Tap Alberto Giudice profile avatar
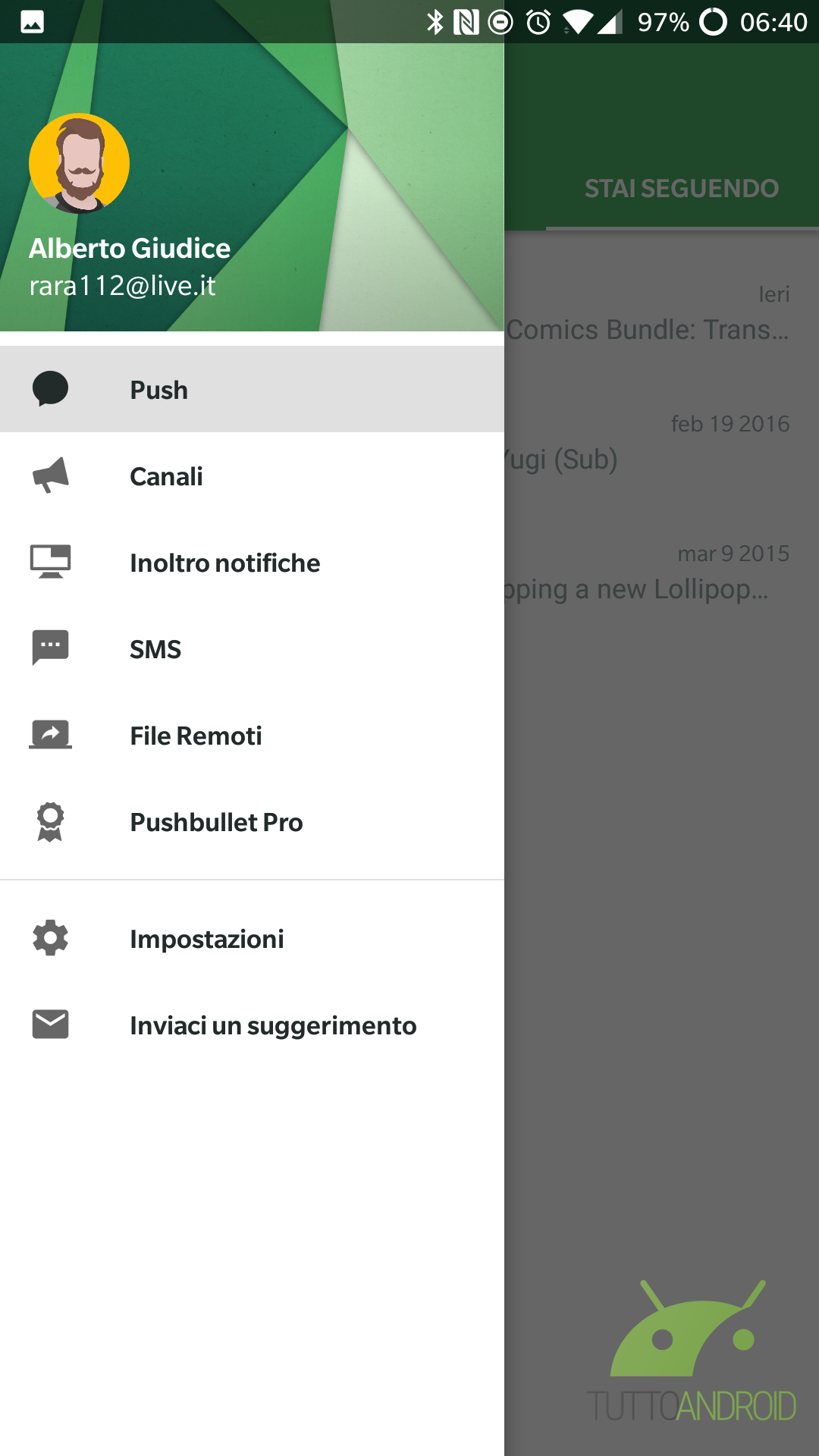Screen dimensions: 819x1456 [x=80, y=163]
